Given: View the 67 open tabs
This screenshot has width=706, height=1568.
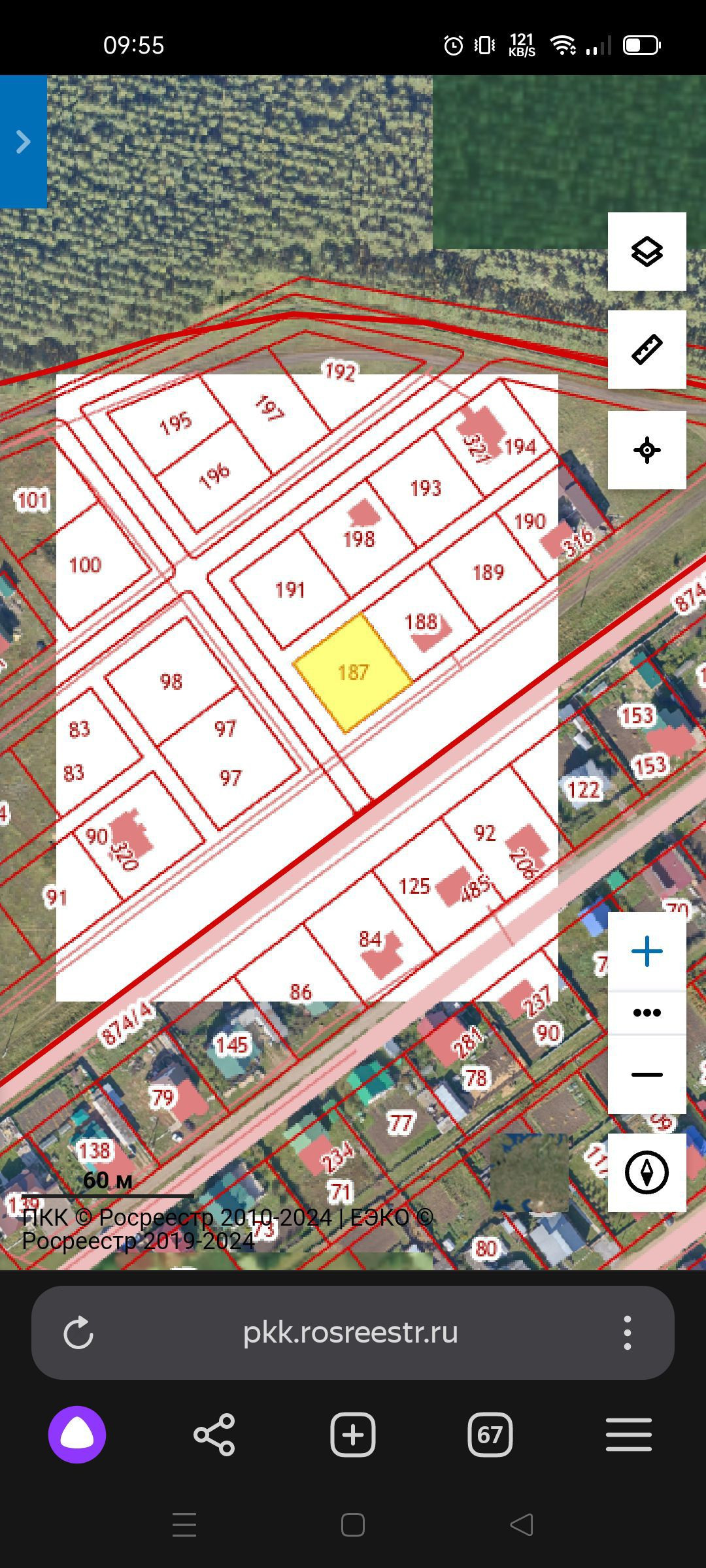Looking at the screenshot, I should point(490,1435).
